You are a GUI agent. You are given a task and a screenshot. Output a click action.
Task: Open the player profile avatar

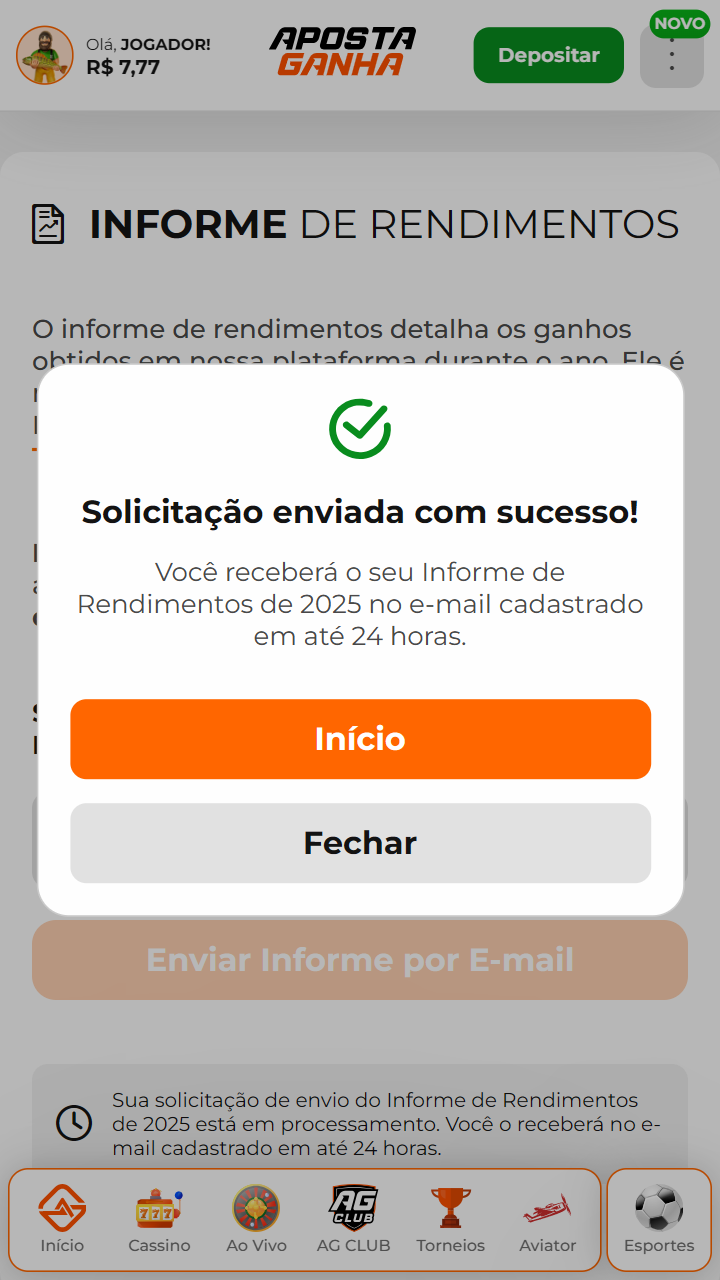(45, 55)
